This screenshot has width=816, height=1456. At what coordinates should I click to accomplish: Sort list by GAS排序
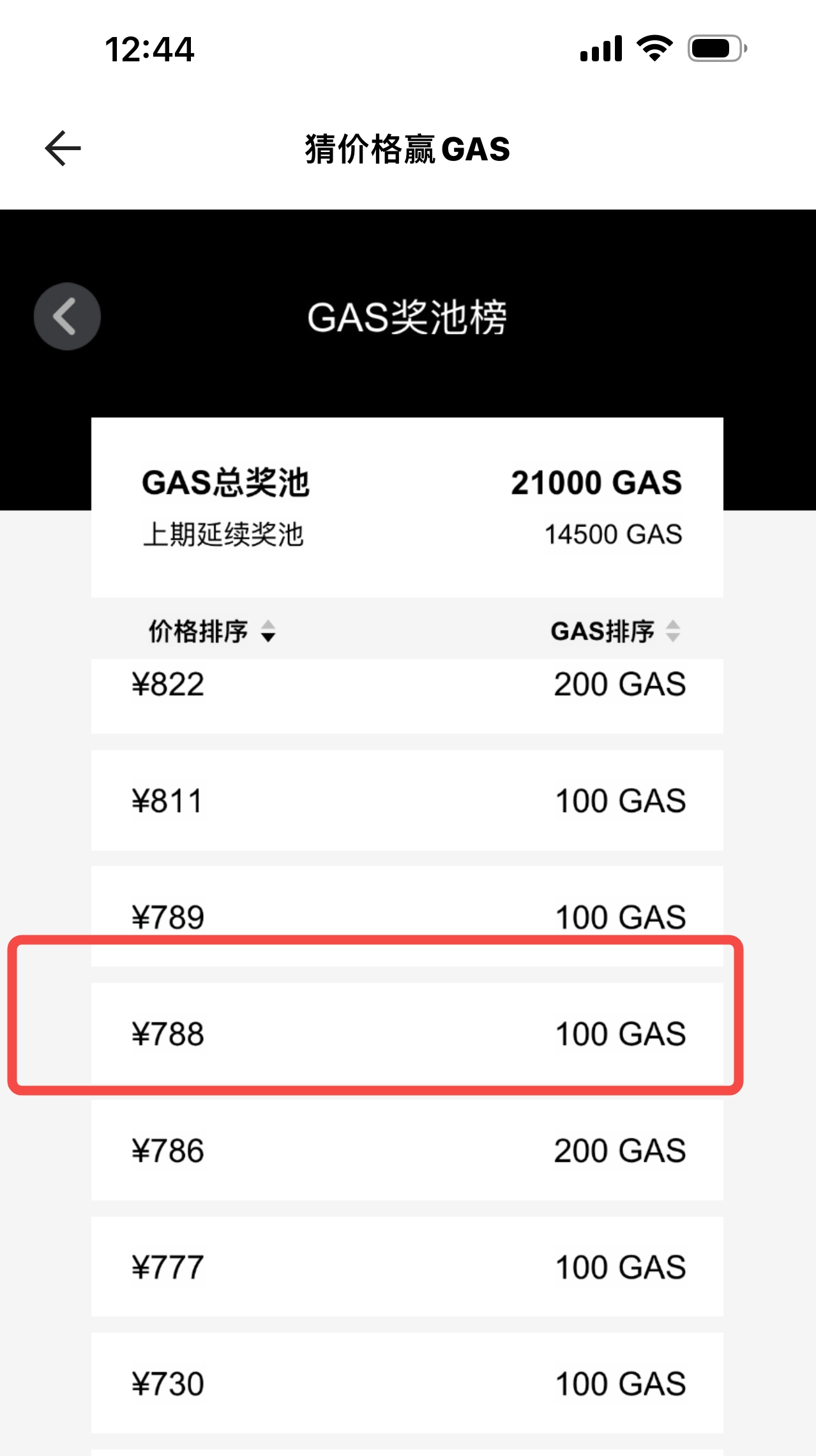pyautogui.click(x=615, y=631)
